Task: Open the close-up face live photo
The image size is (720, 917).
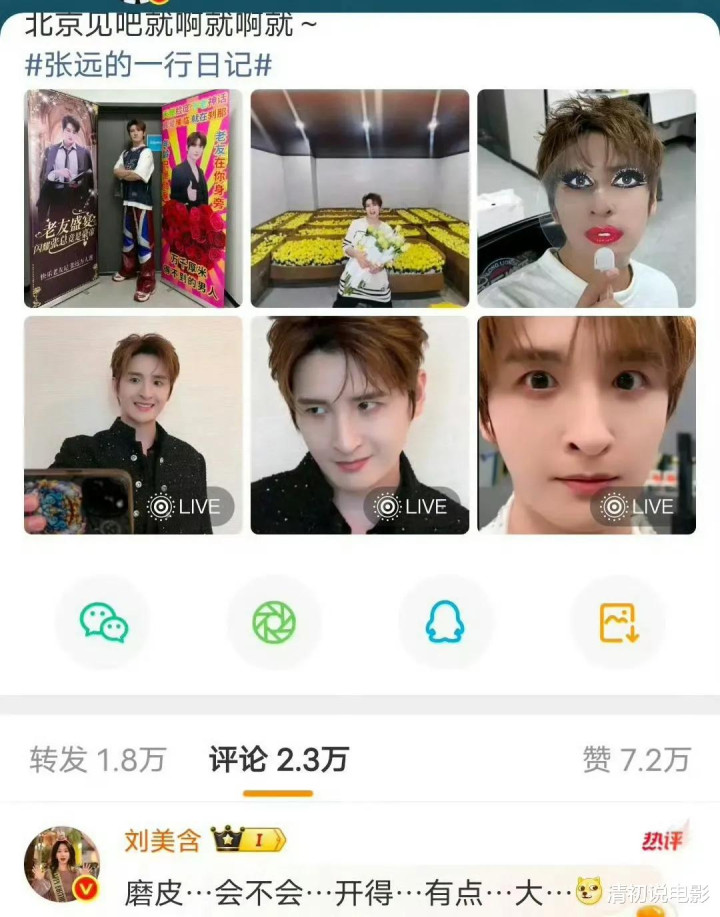Action: click(586, 425)
